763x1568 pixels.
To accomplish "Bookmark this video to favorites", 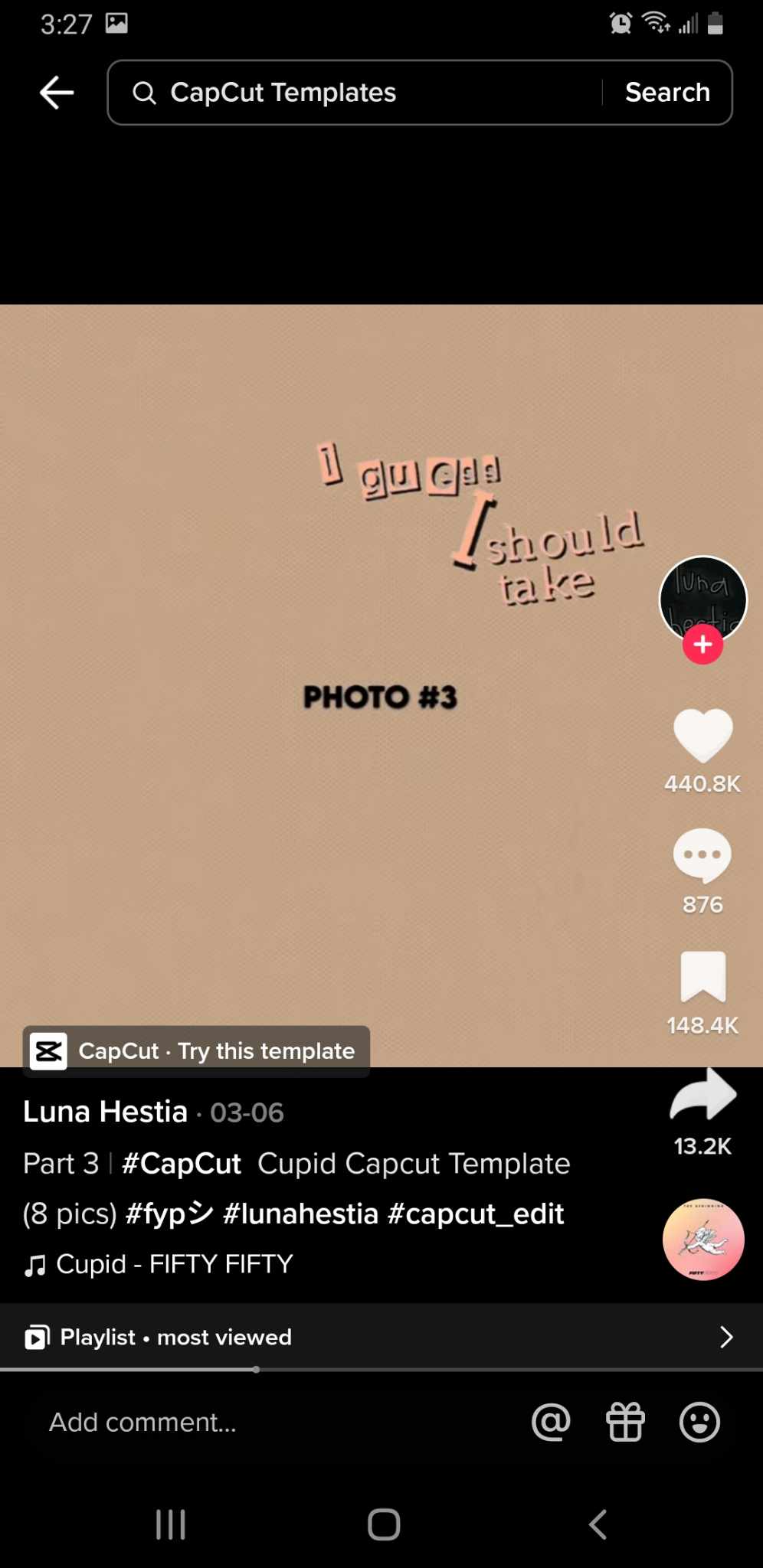I will click(702, 976).
